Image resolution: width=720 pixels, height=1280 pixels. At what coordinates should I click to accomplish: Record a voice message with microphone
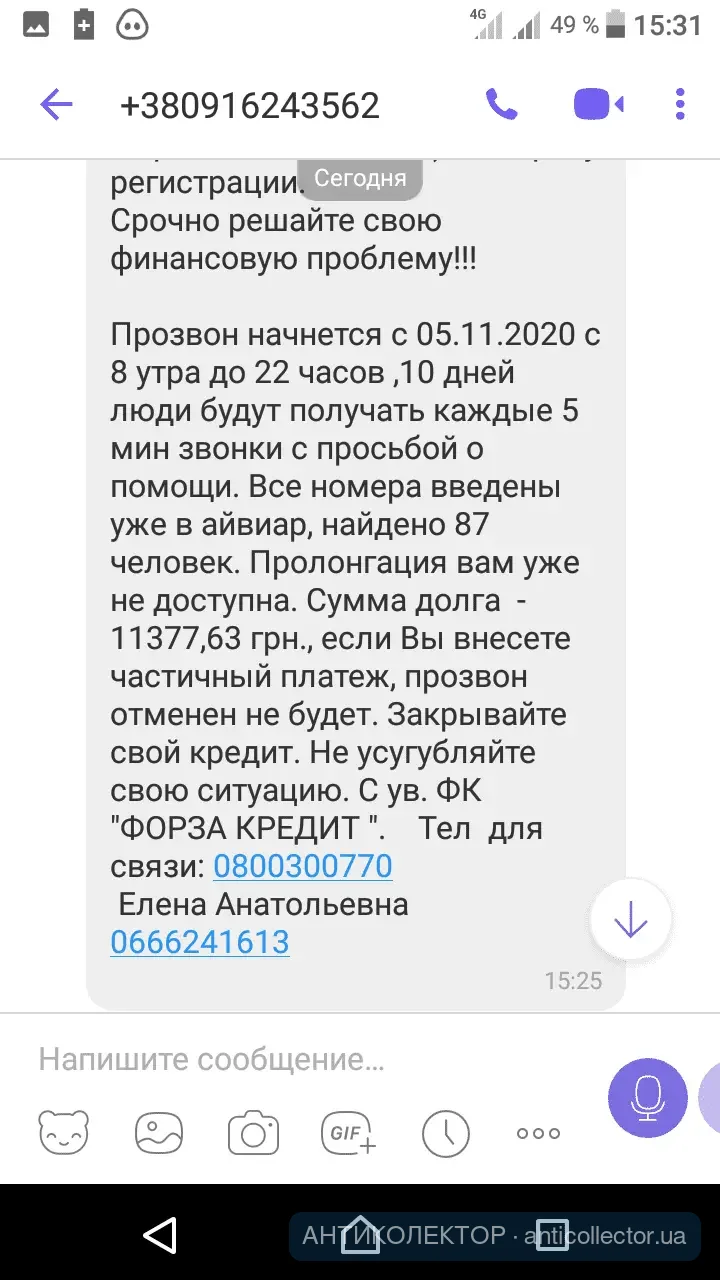pyautogui.click(x=648, y=1097)
